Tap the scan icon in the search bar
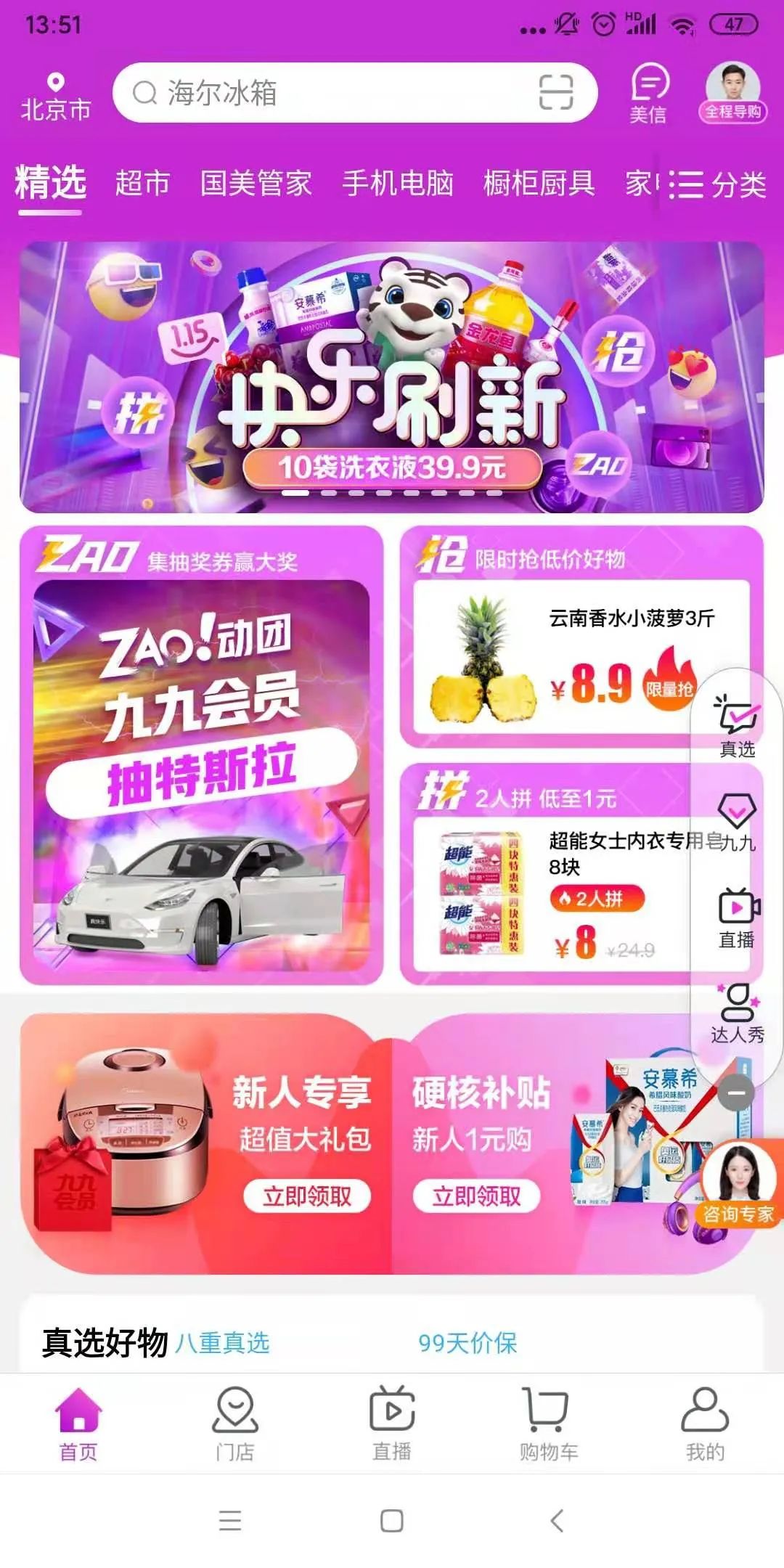The width and height of the screenshot is (784, 1568). 556,93
